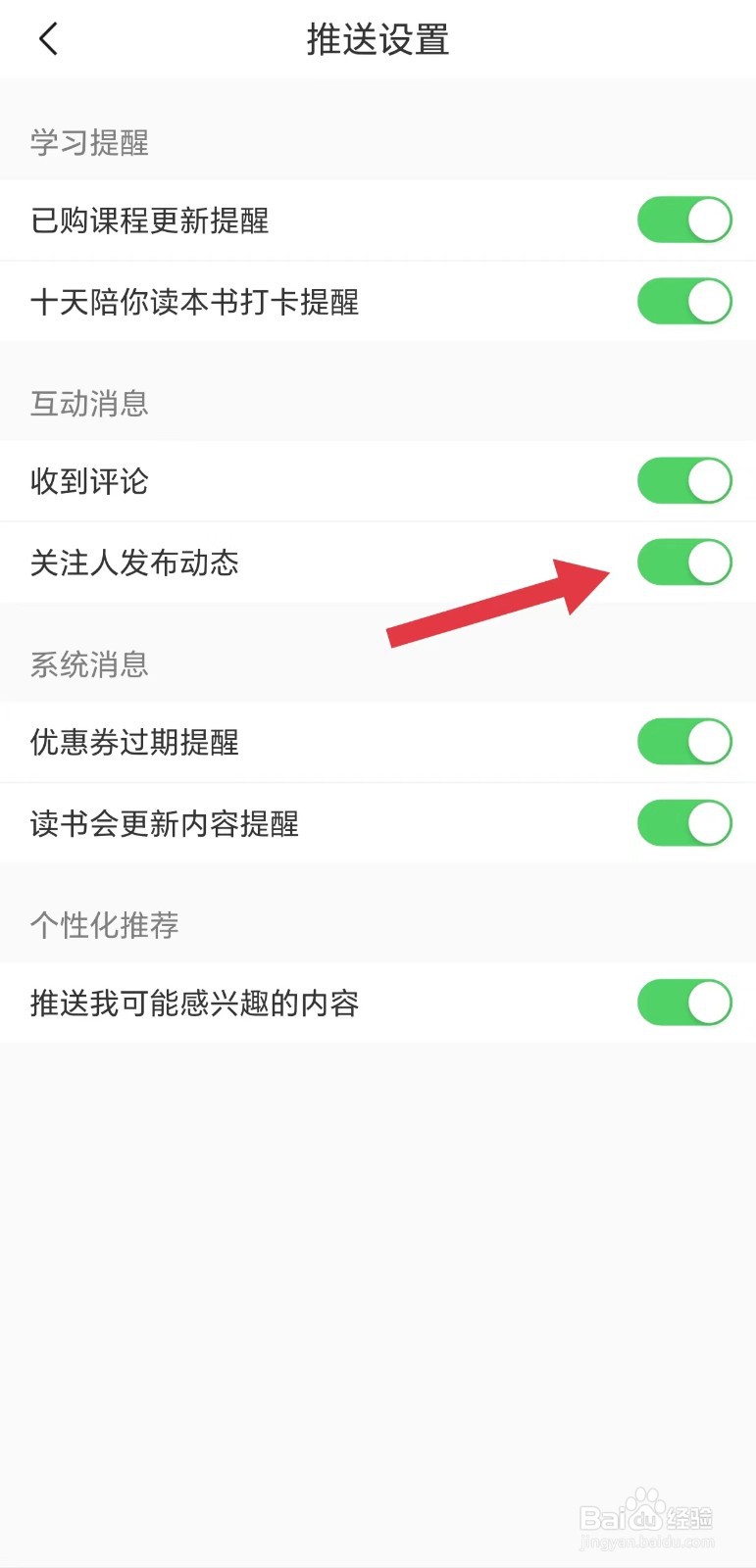Screen dimensions: 756x1568
Task: Tap the 关注人发布动态 row label
Action: click(x=134, y=563)
